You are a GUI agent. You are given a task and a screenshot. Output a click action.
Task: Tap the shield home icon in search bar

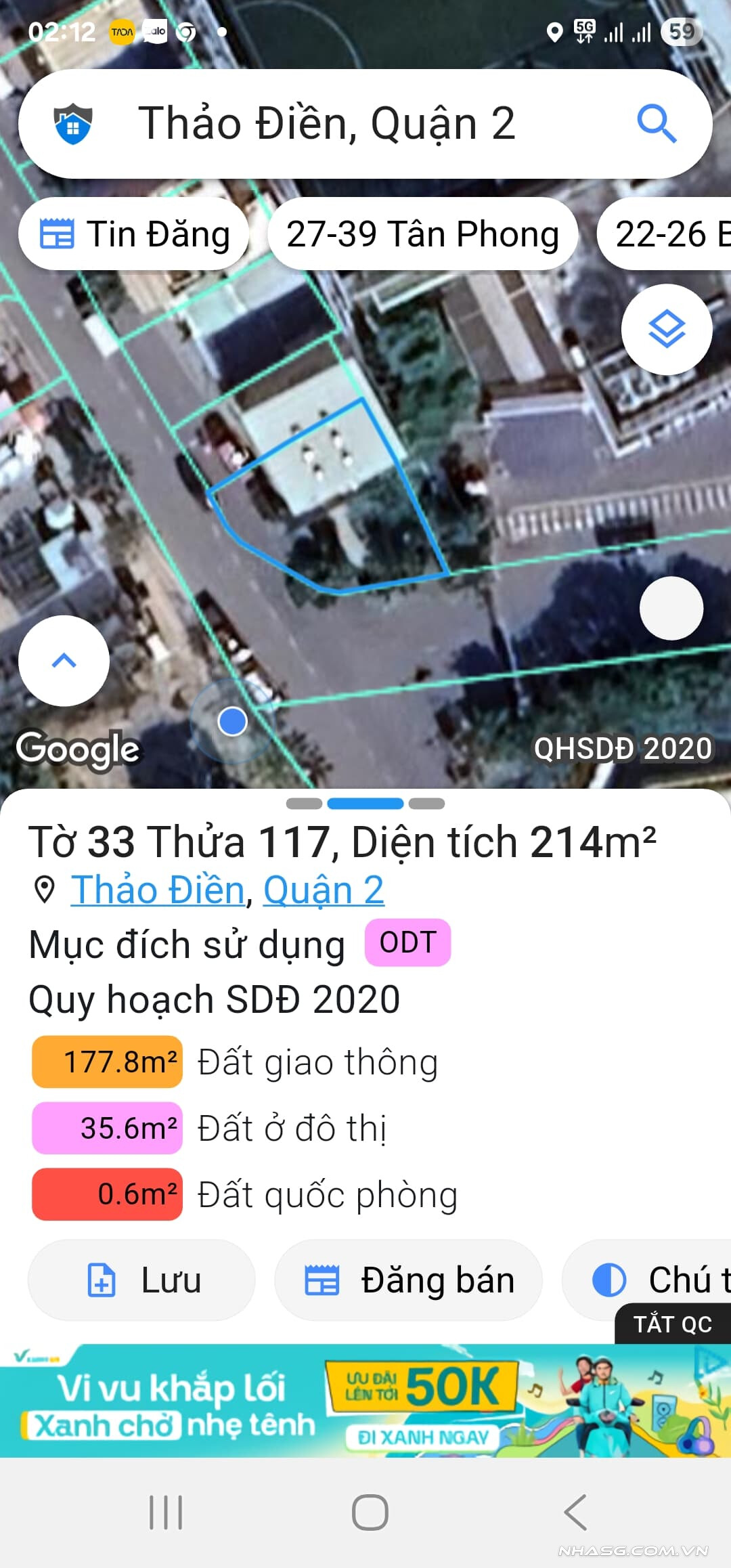pos(73,125)
